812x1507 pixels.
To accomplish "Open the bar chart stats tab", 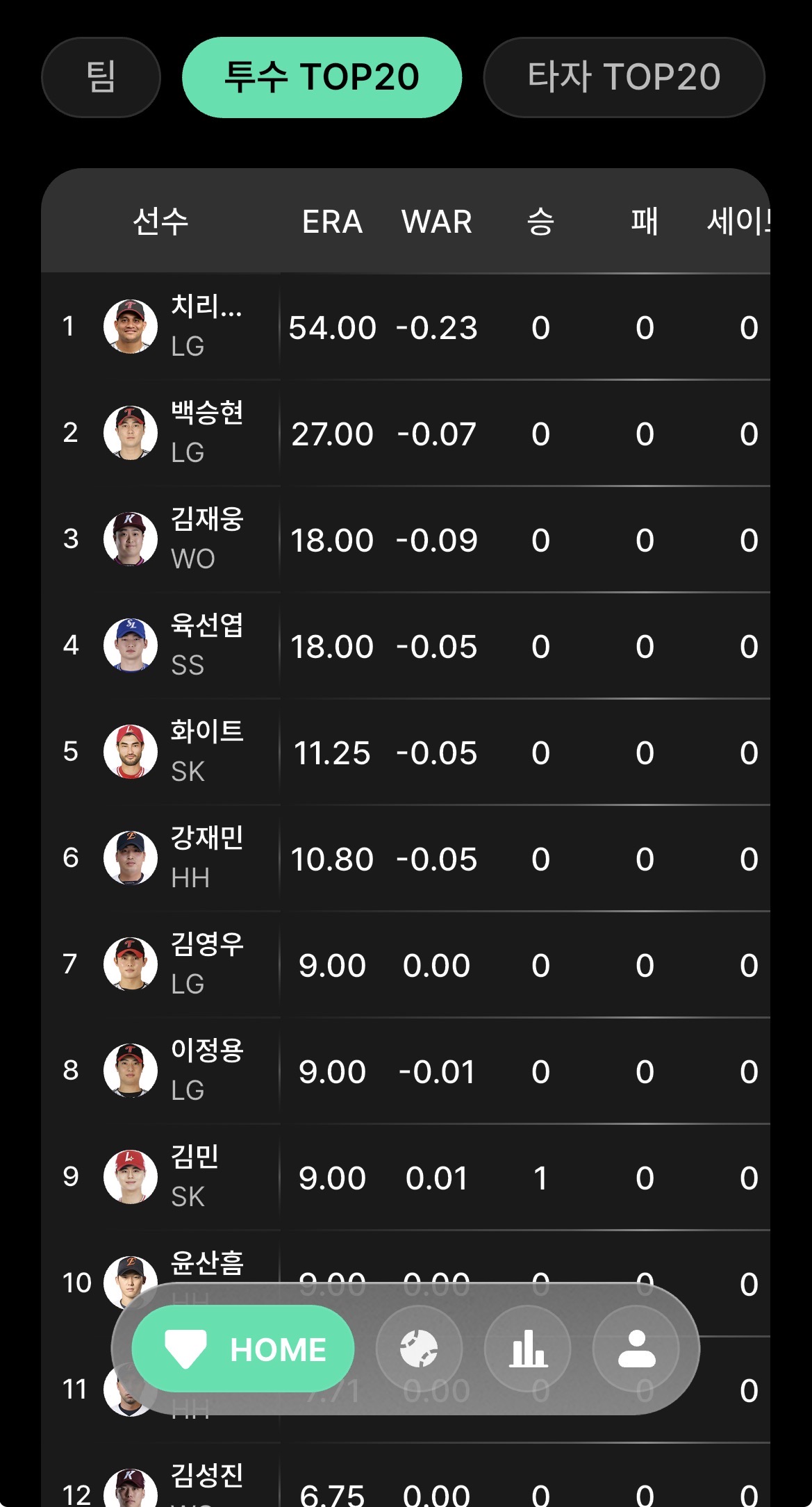I will [528, 1349].
